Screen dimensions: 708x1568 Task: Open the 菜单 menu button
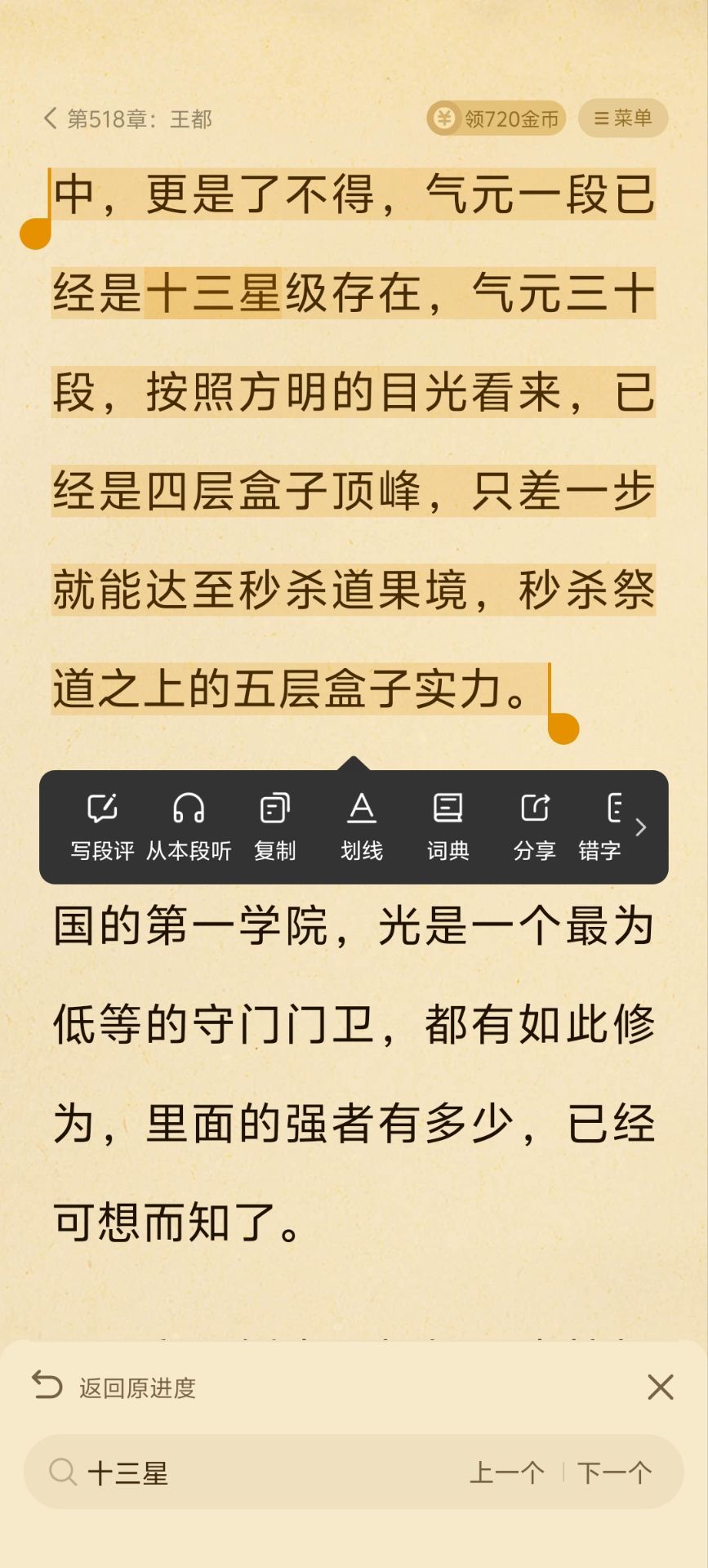(623, 118)
